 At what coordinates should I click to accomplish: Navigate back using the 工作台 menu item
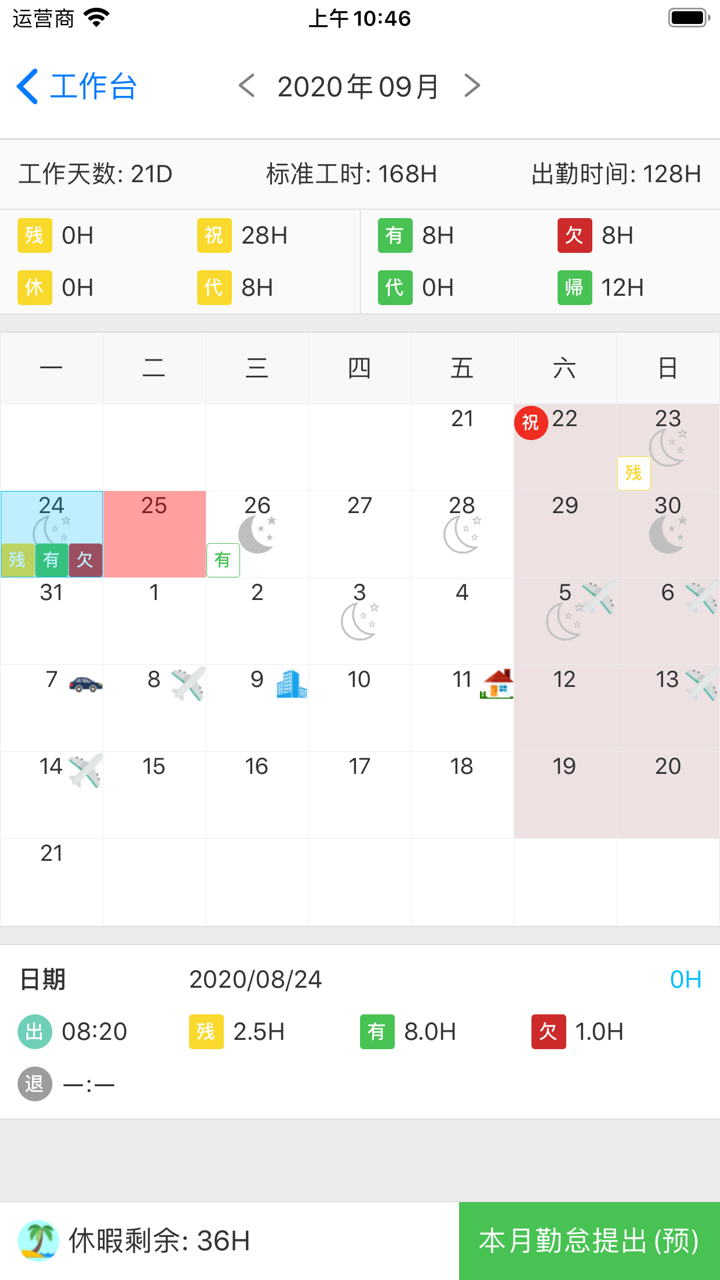pyautogui.click(x=92, y=86)
